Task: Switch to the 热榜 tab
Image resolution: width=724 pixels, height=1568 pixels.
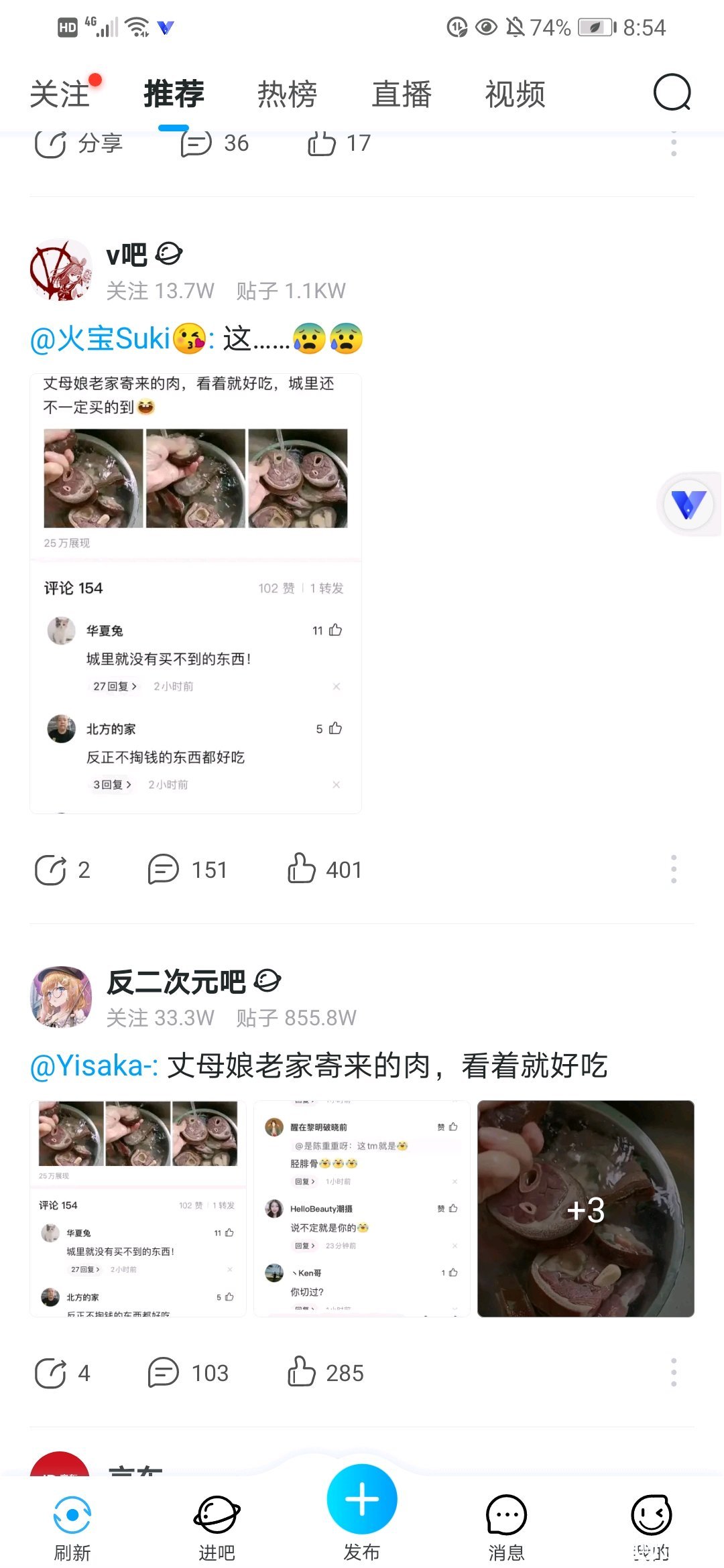Action: click(x=288, y=94)
